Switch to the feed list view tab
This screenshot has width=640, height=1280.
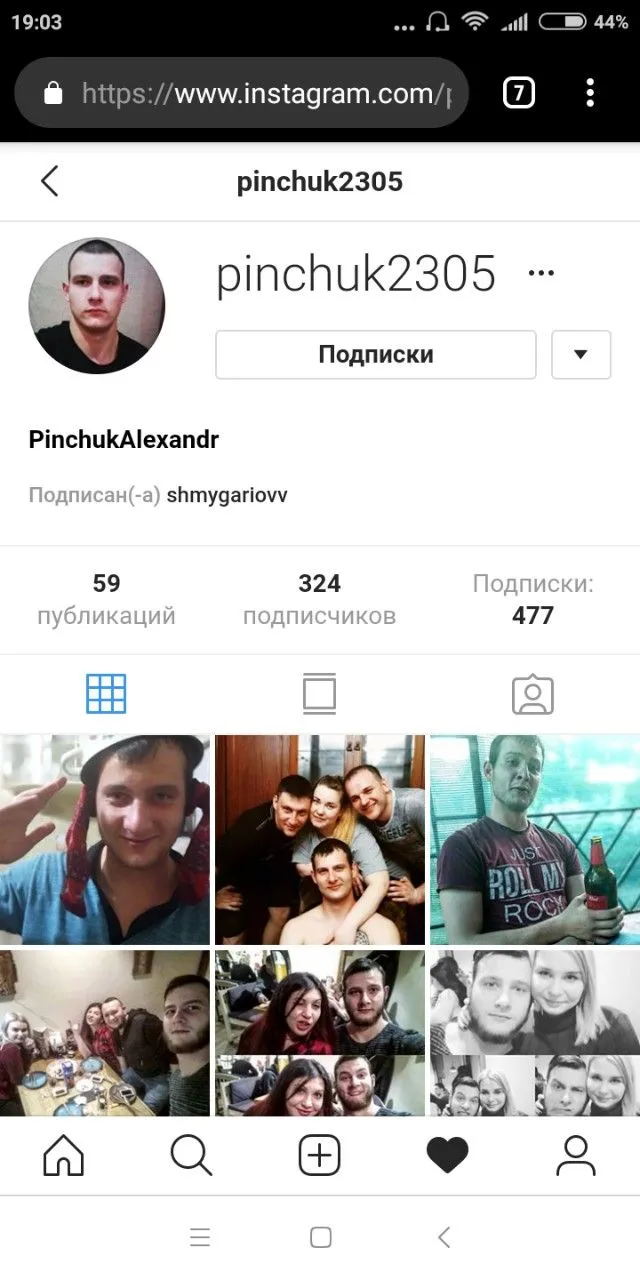point(319,693)
